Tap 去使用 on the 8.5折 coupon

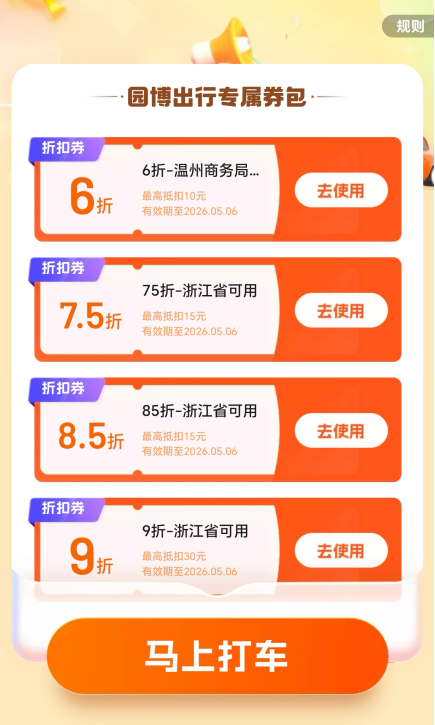(x=341, y=430)
